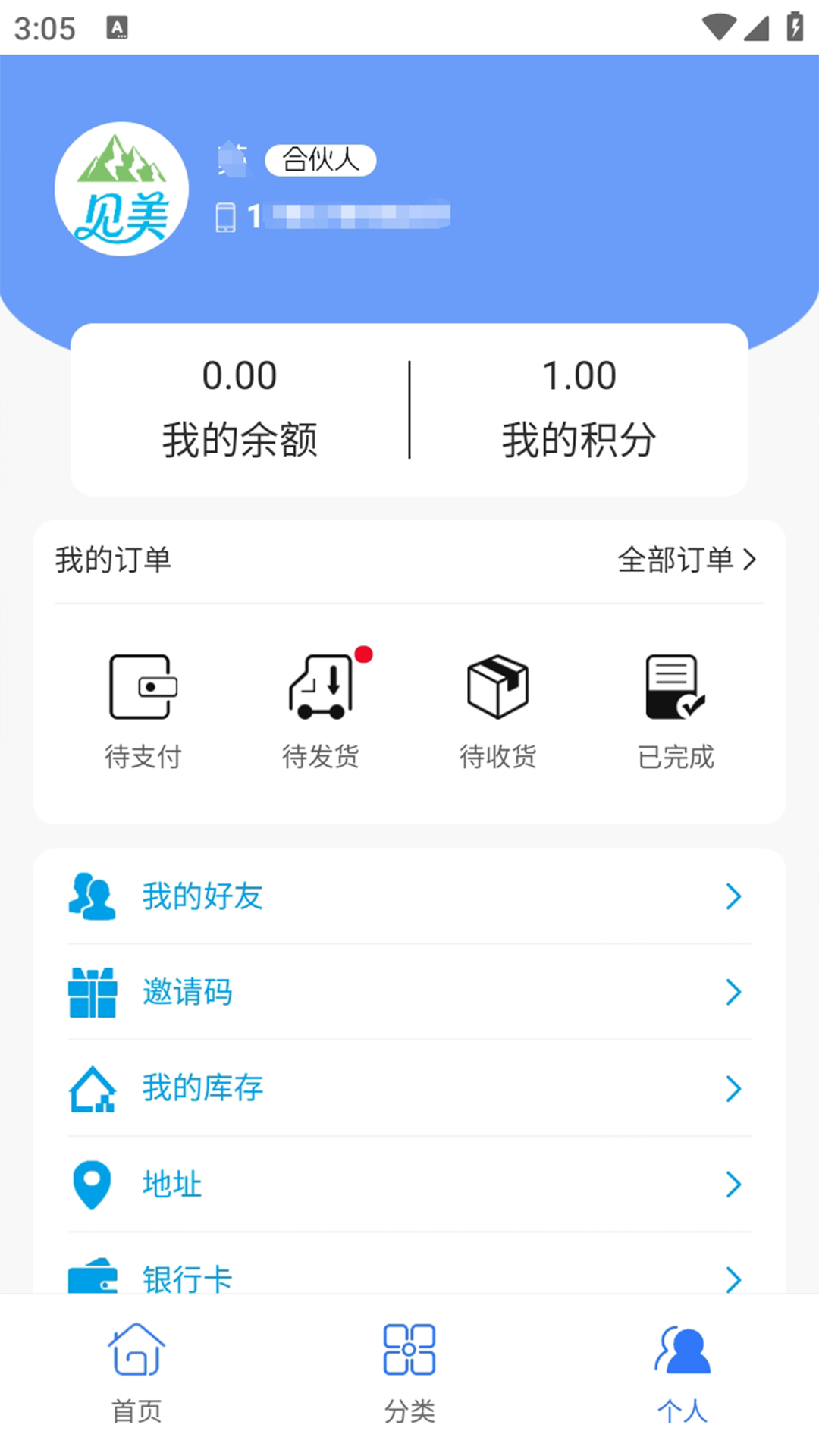Open the 邀请码 gift box icon
The width and height of the screenshot is (819, 1456).
pos(92,992)
